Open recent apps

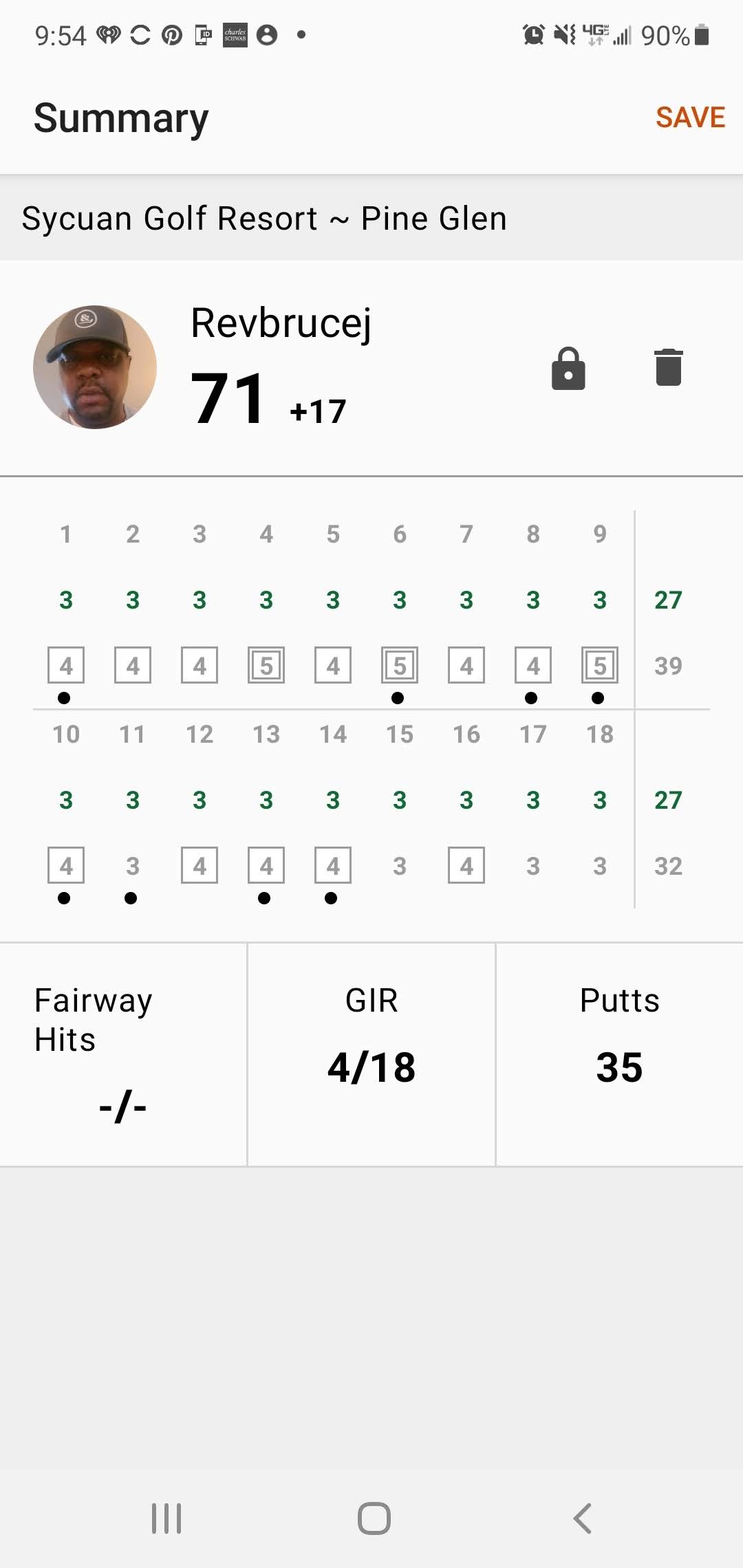coord(166,1518)
